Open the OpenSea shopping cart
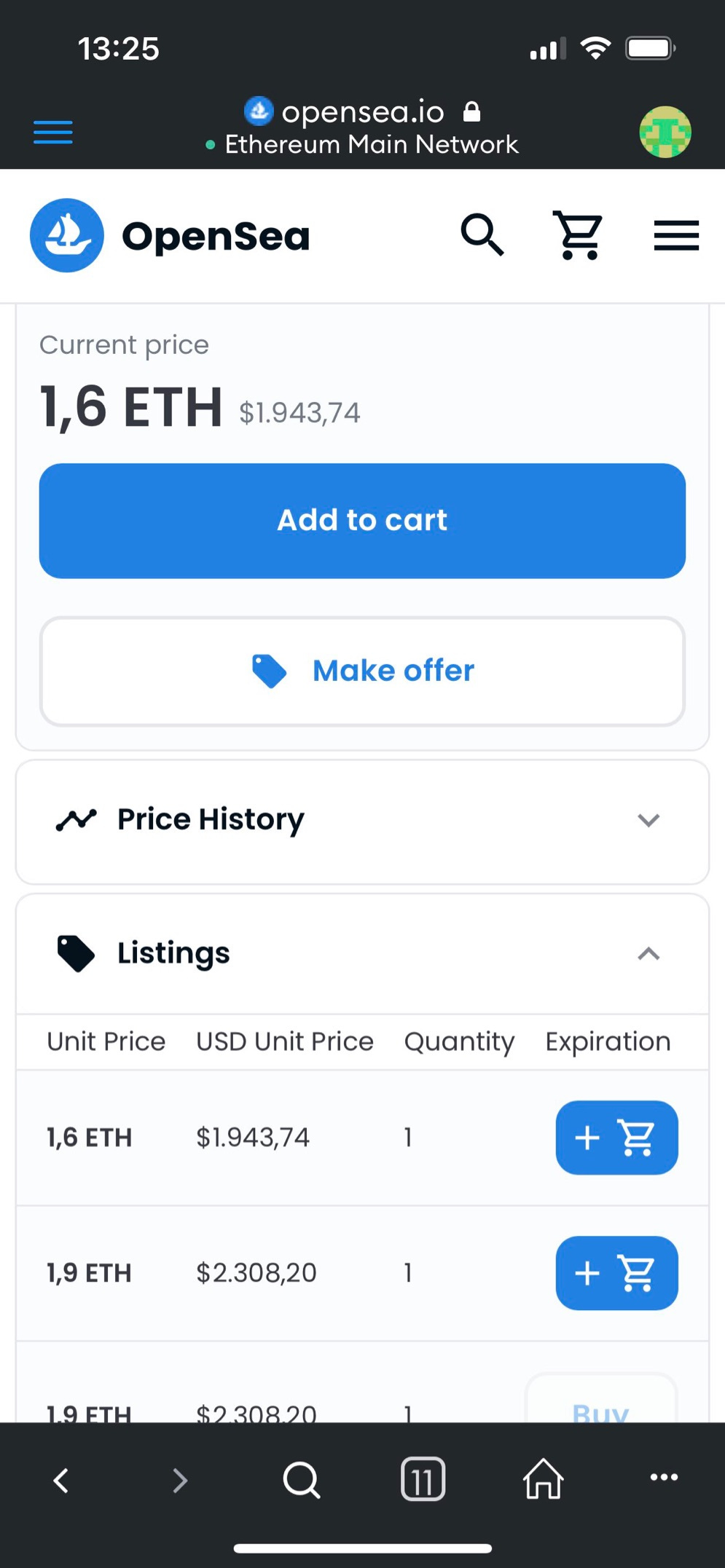Image resolution: width=725 pixels, height=1568 pixels. [x=578, y=235]
